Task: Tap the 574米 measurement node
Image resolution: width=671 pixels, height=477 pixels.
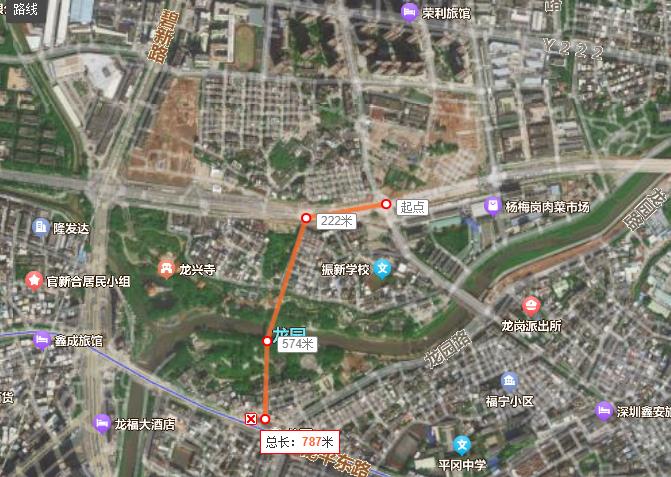Action: [x=267, y=341]
